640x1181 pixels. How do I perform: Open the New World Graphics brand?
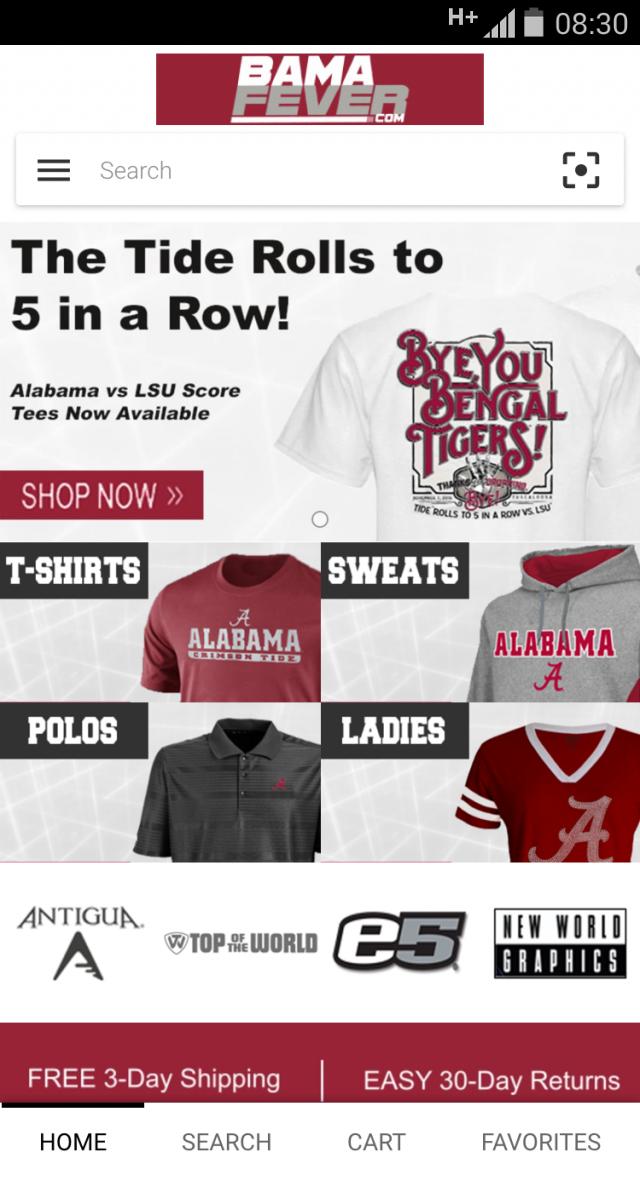pos(560,942)
